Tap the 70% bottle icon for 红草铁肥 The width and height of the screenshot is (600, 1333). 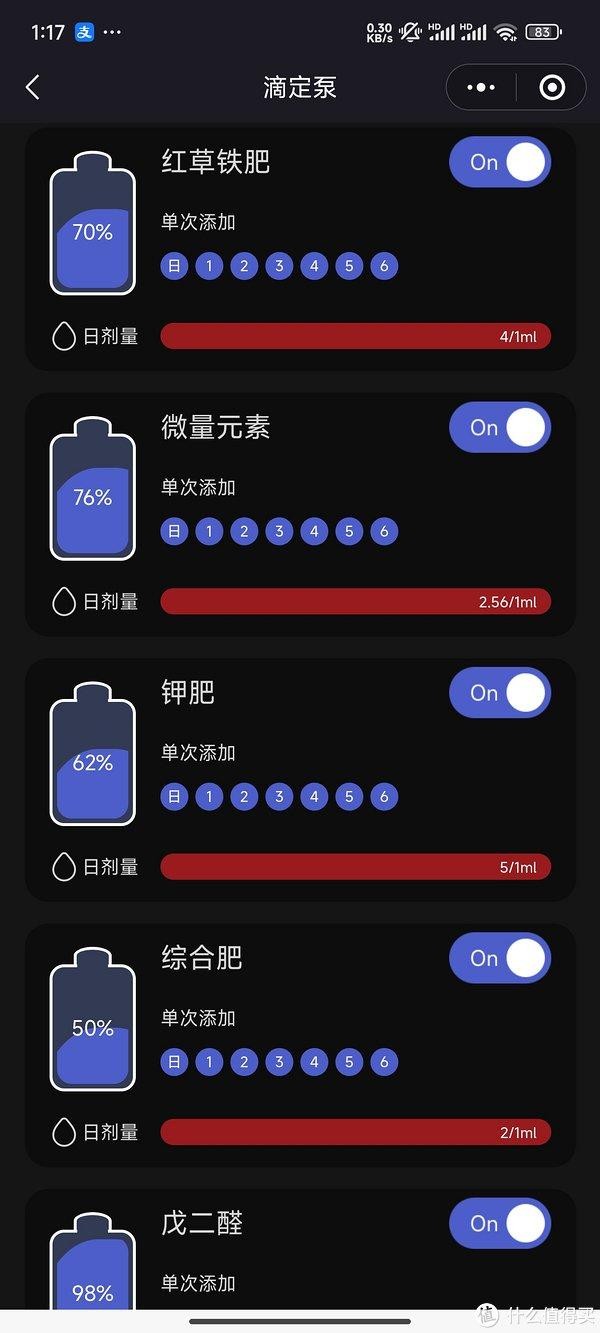[93, 223]
